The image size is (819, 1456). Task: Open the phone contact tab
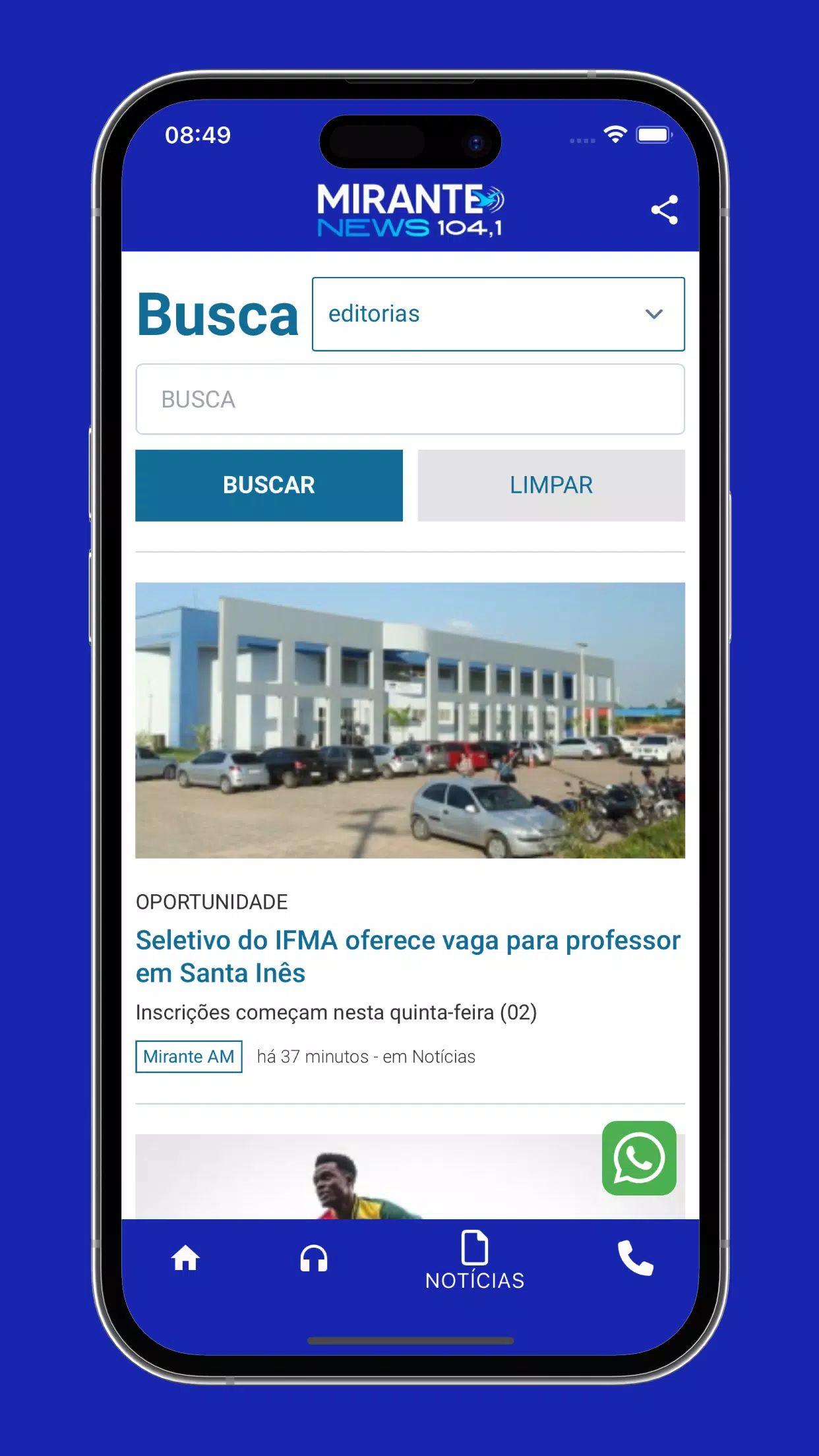635,1258
